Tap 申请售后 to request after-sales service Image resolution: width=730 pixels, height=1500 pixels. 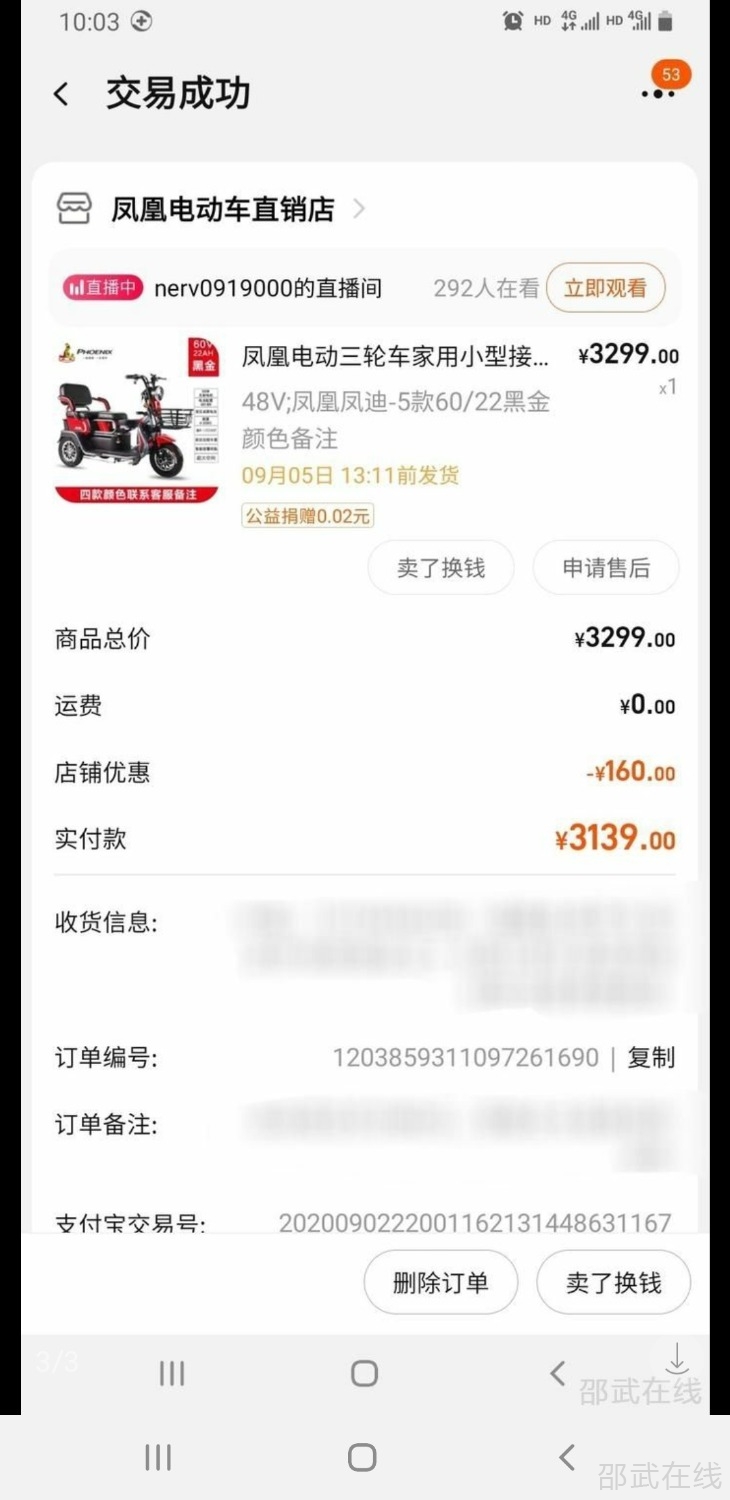[x=606, y=567]
